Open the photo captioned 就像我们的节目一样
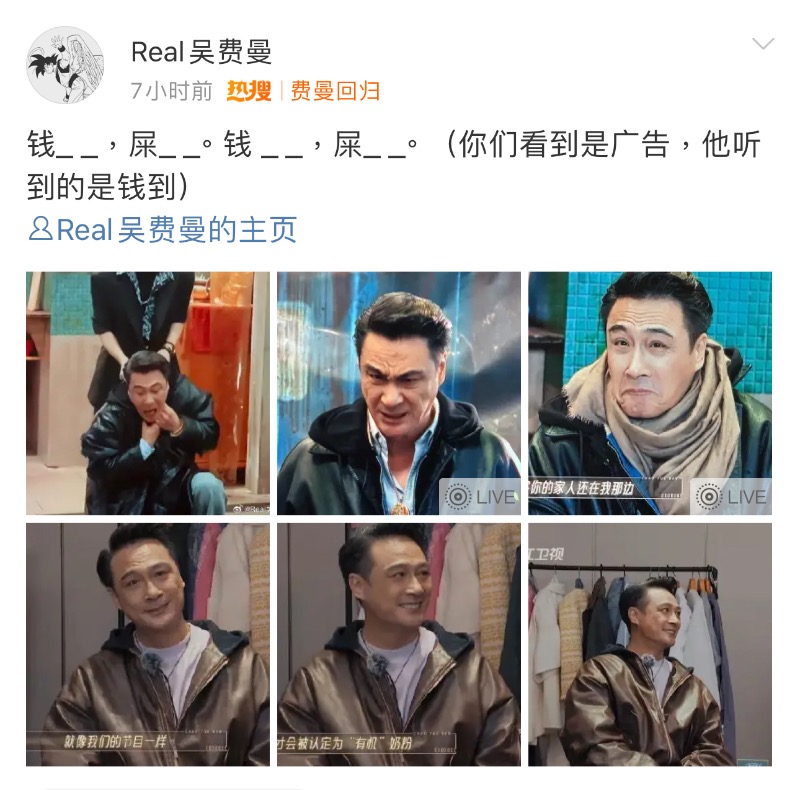Image resolution: width=800 pixels, height=790 pixels. pyautogui.click(x=148, y=644)
